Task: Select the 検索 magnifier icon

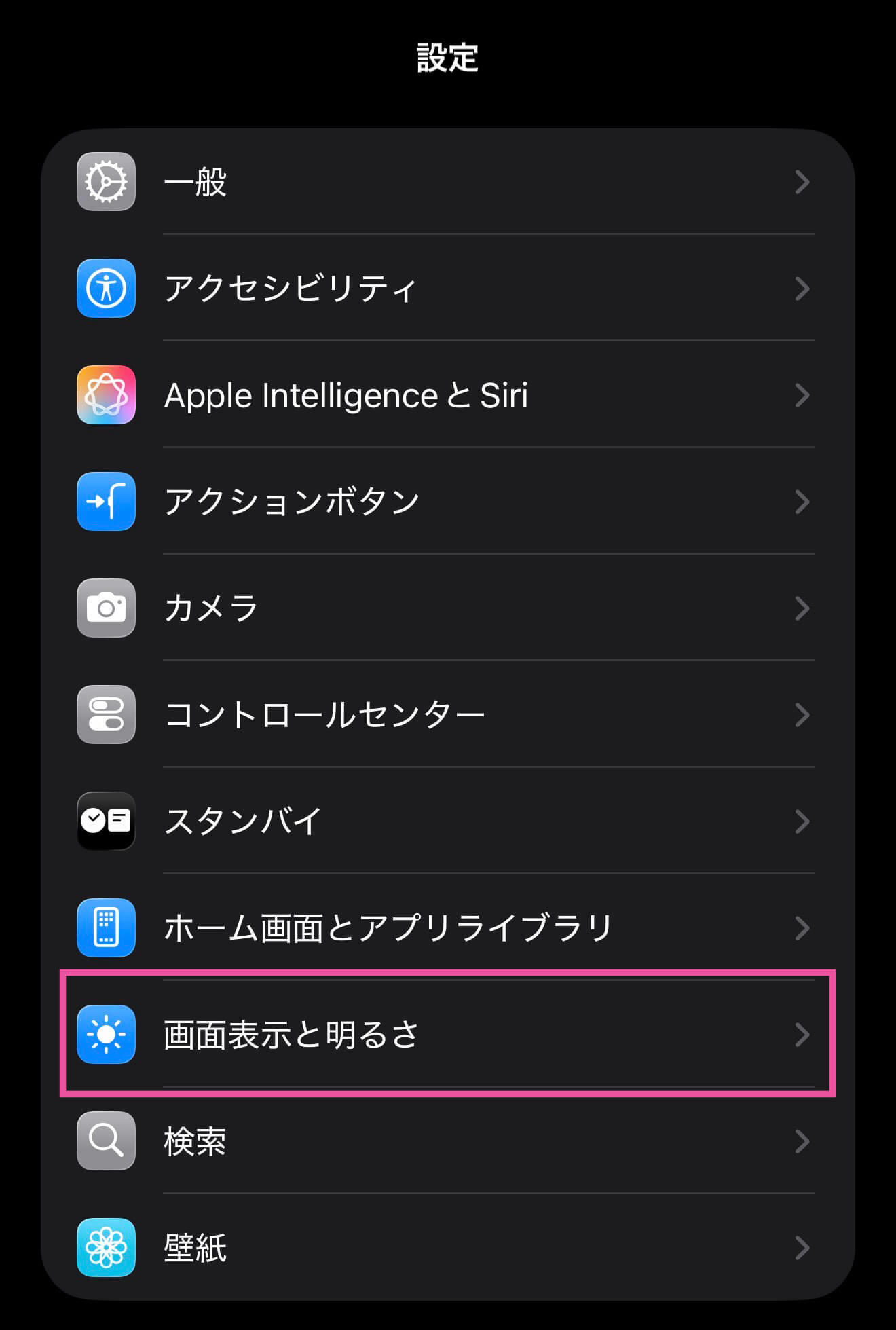Action: pos(106,1141)
